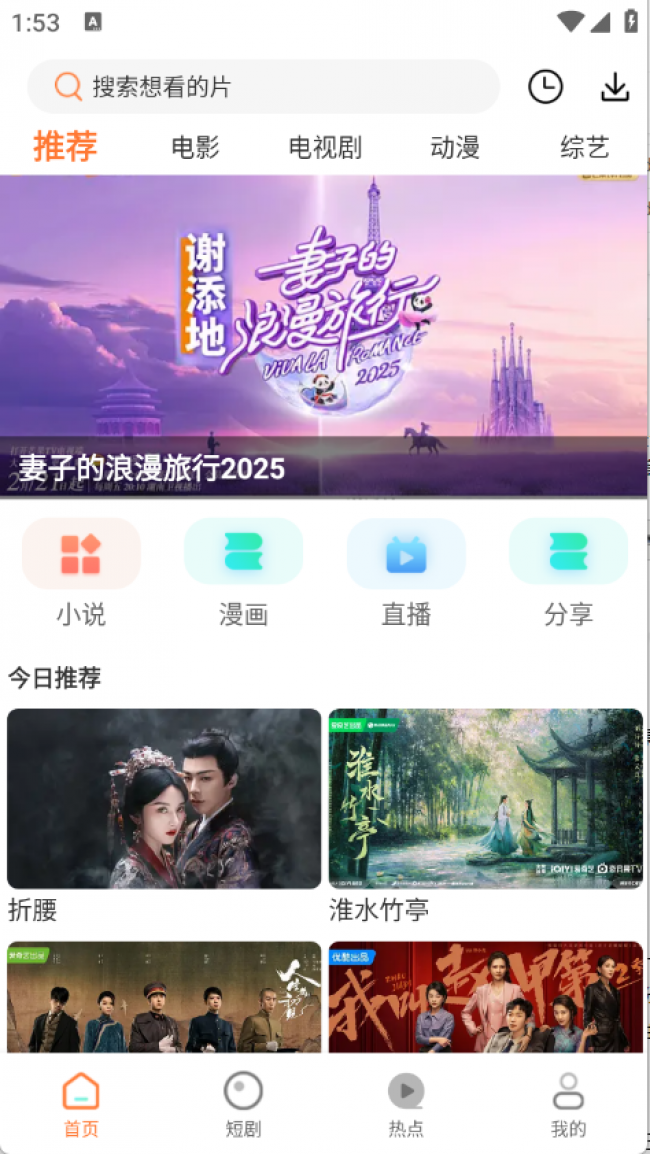Open the 妻子的浪漫旅行2025 banner

click(323, 336)
